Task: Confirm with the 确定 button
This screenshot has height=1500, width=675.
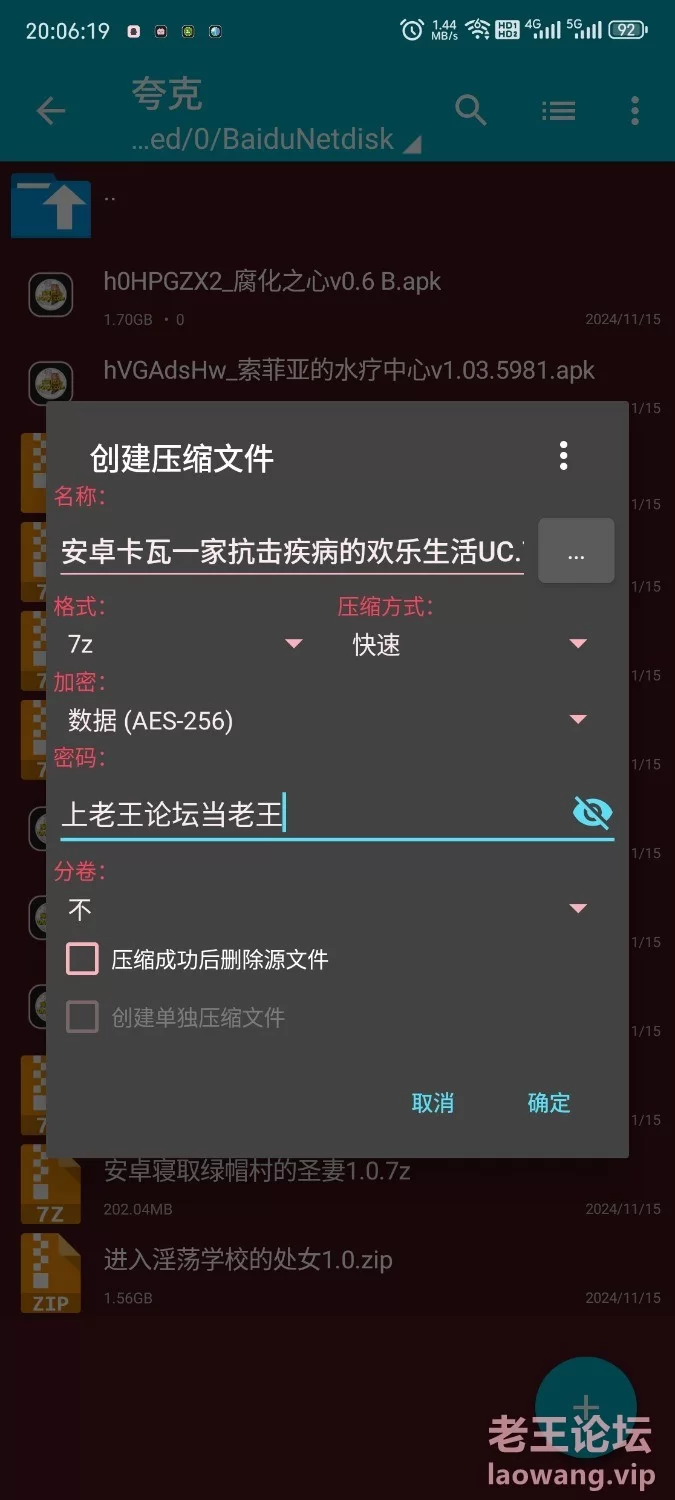Action: [549, 1103]
